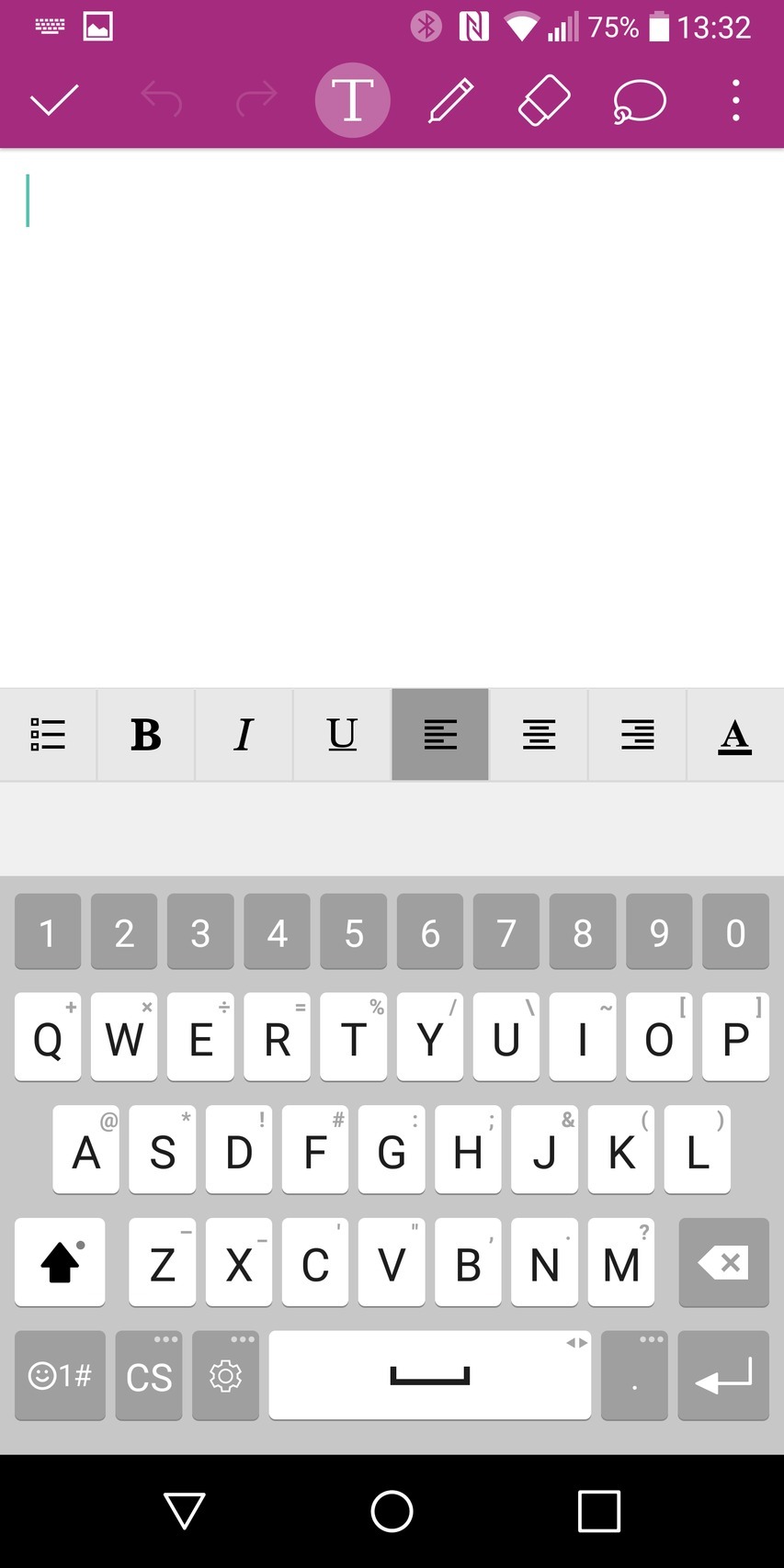
Task: Enable underline formatting
Action: coord(342,735)
